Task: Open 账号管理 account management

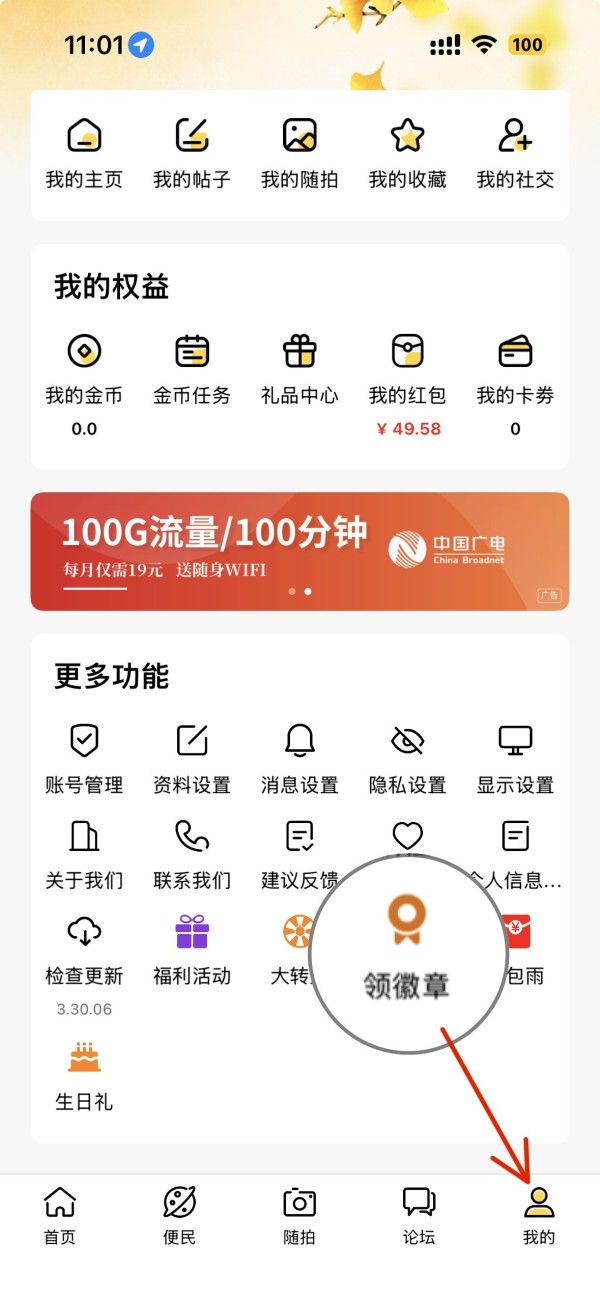Action: 84,758
